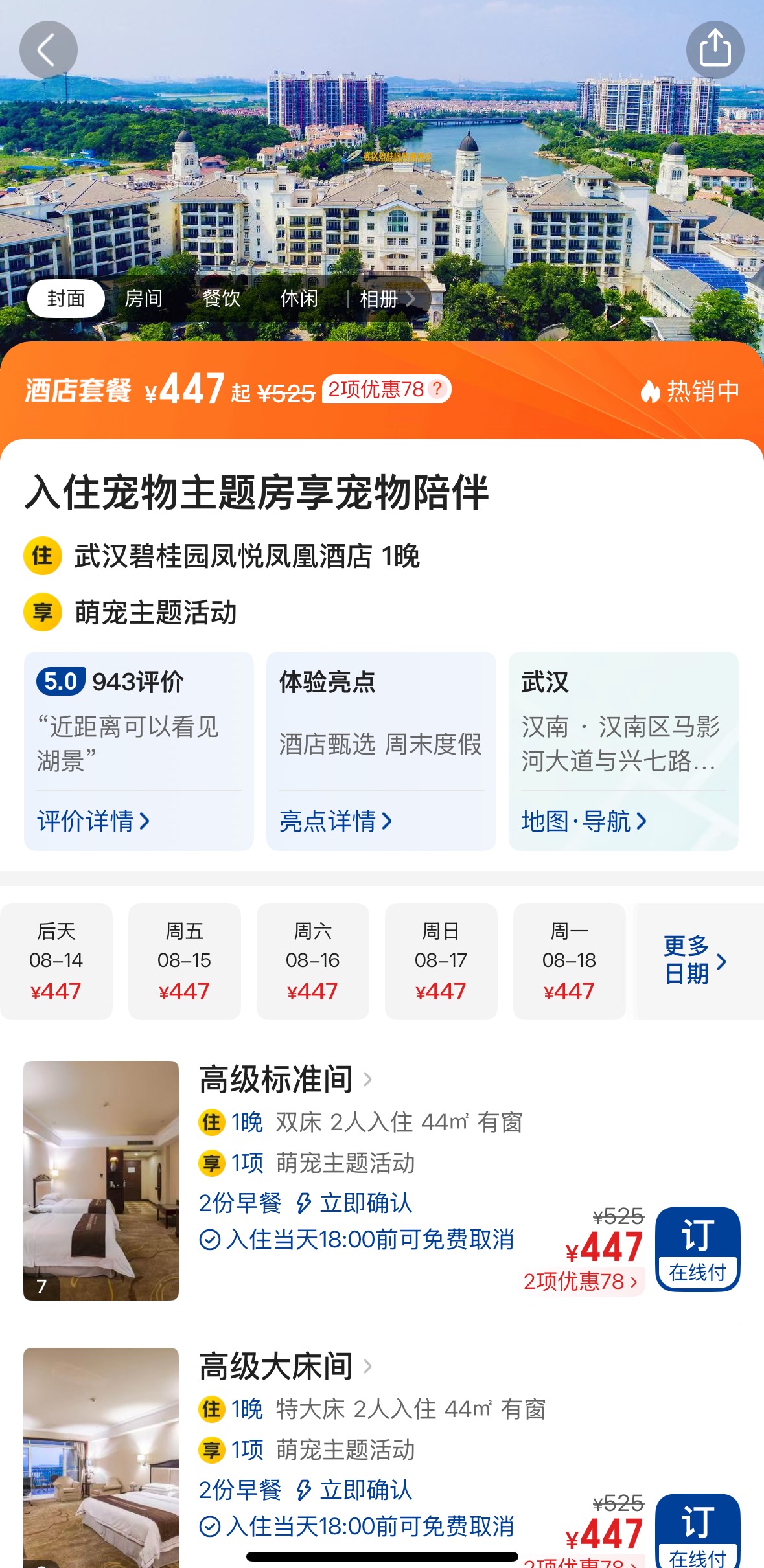The image size is (764, 1568).
Task: View 高级大床间 room photo
Action: tap(101, 1457)
